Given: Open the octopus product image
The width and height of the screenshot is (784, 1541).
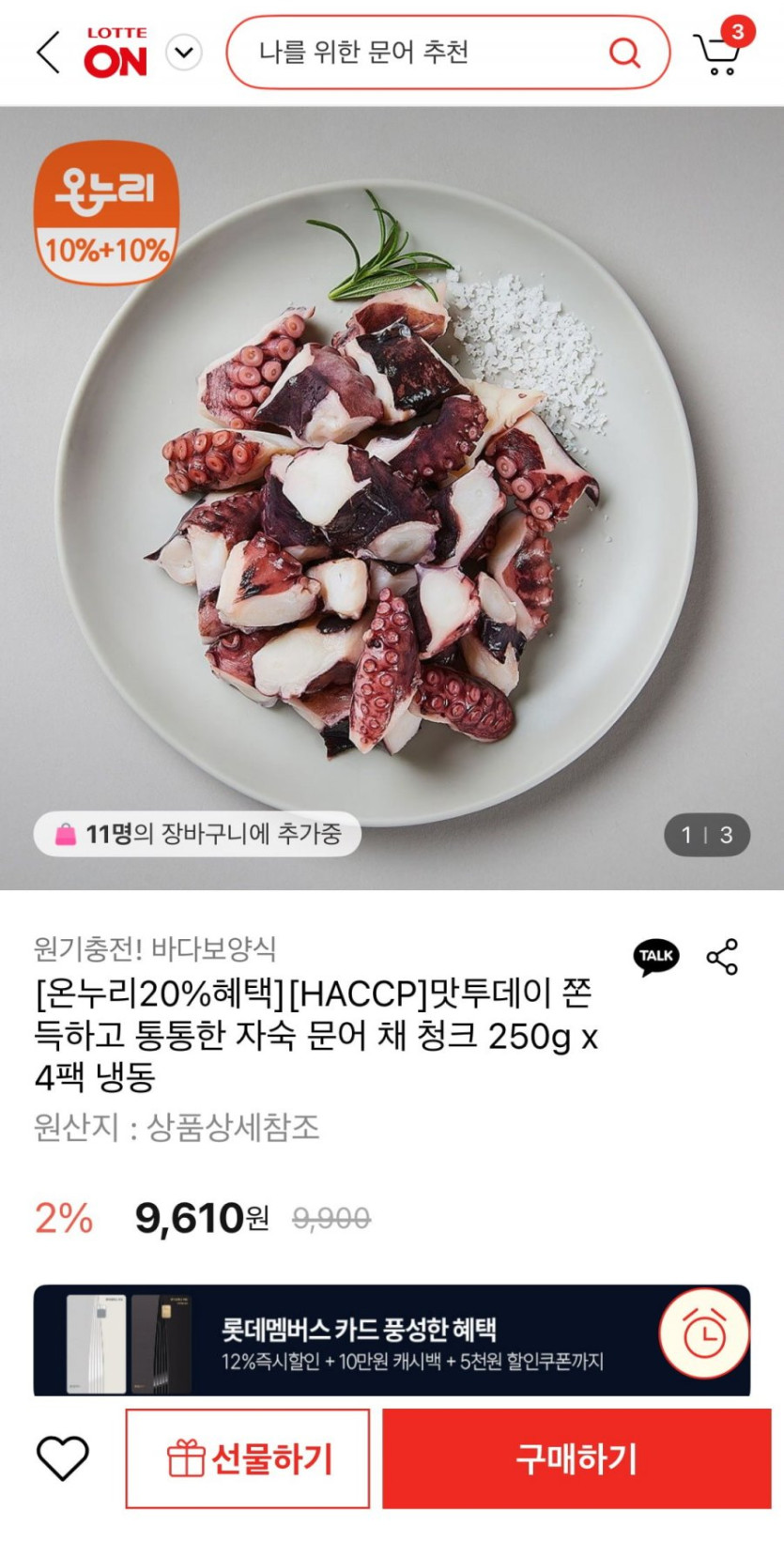Looking at the screenshot, I should (392, 498).
